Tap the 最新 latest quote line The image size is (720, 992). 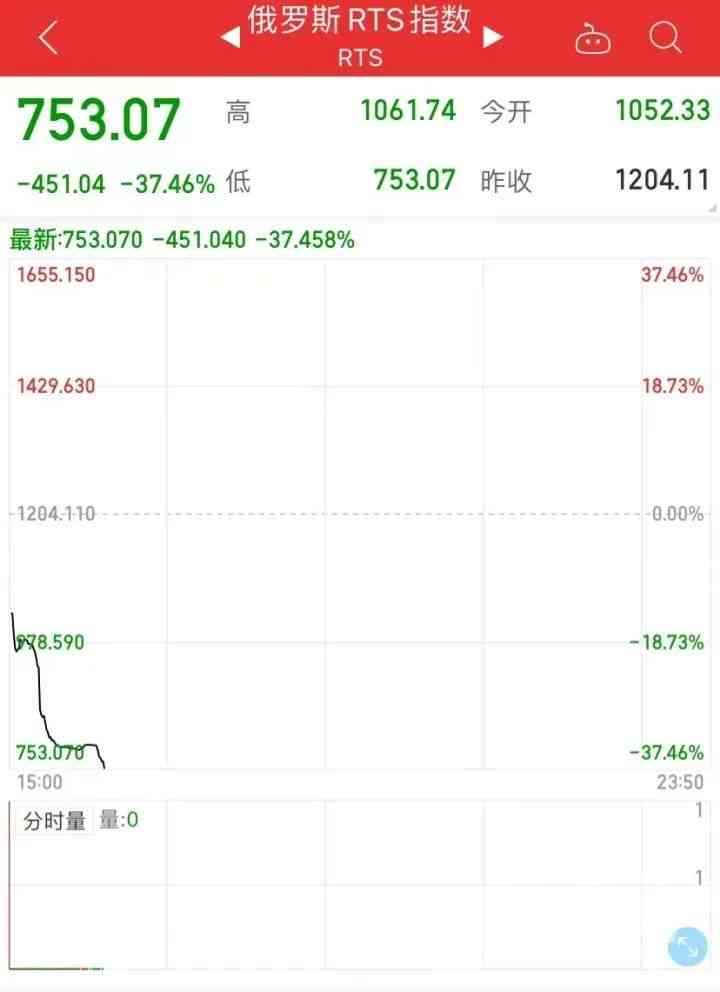tap(180, 240)
